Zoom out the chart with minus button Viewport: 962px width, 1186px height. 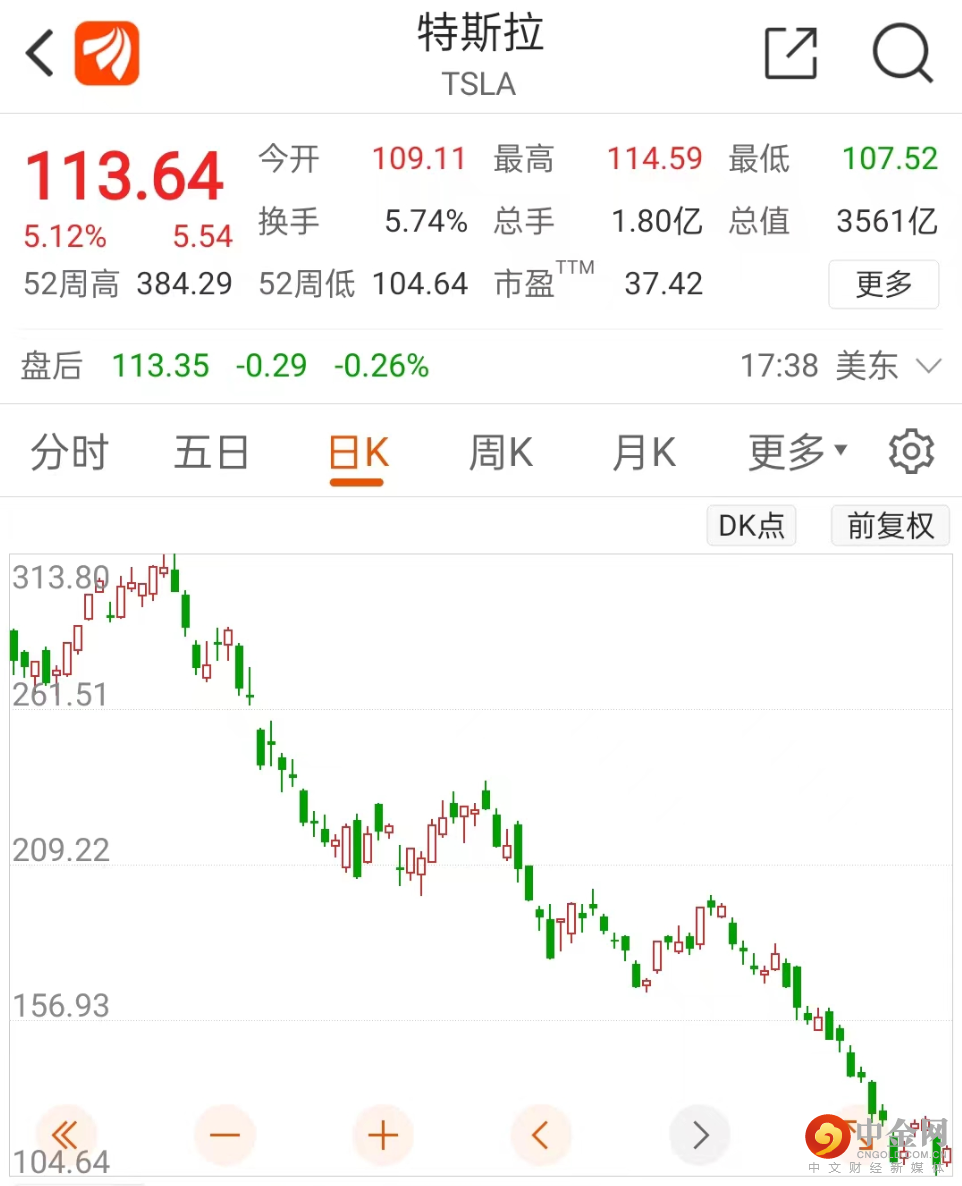click(224, 1135)
